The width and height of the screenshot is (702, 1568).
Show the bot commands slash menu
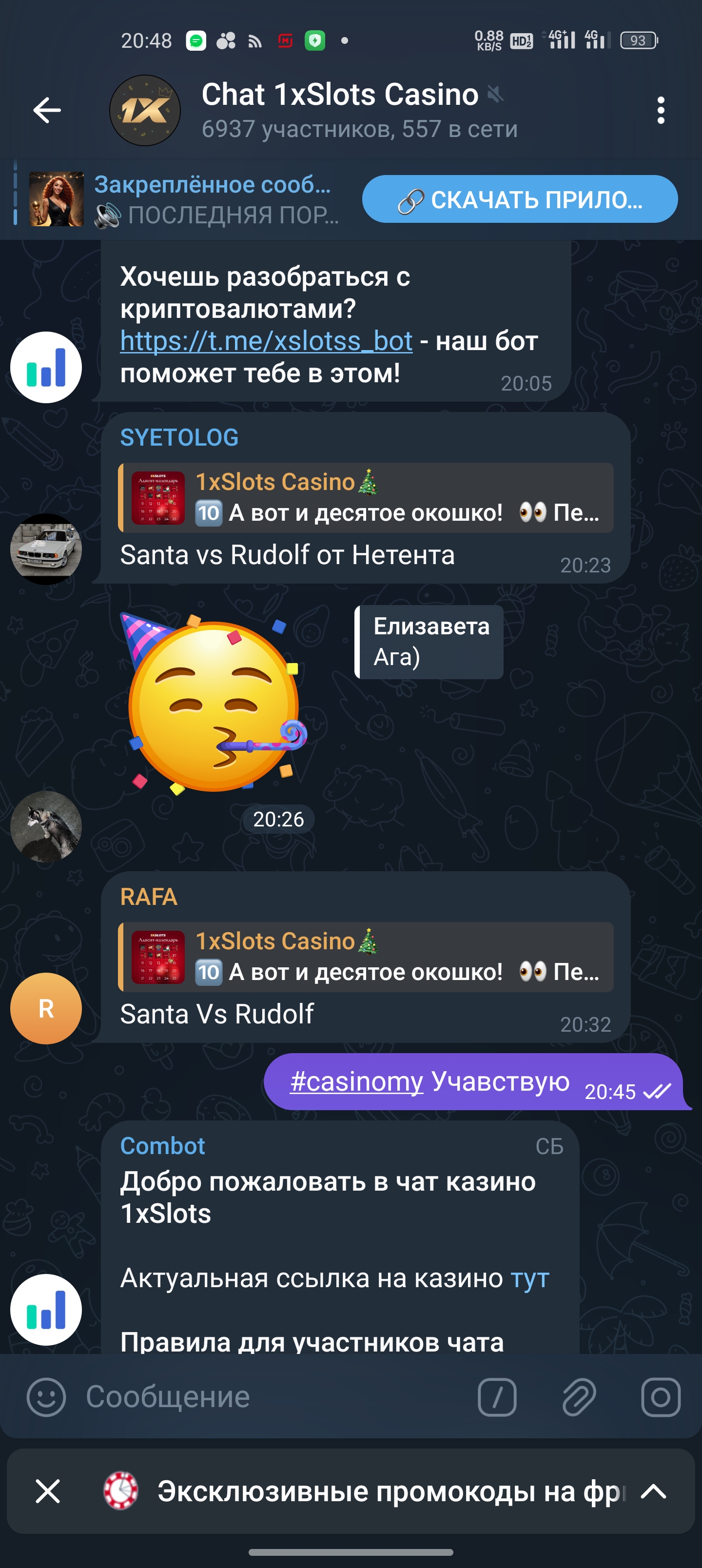pyautogui.click(x=497, y=1397)
